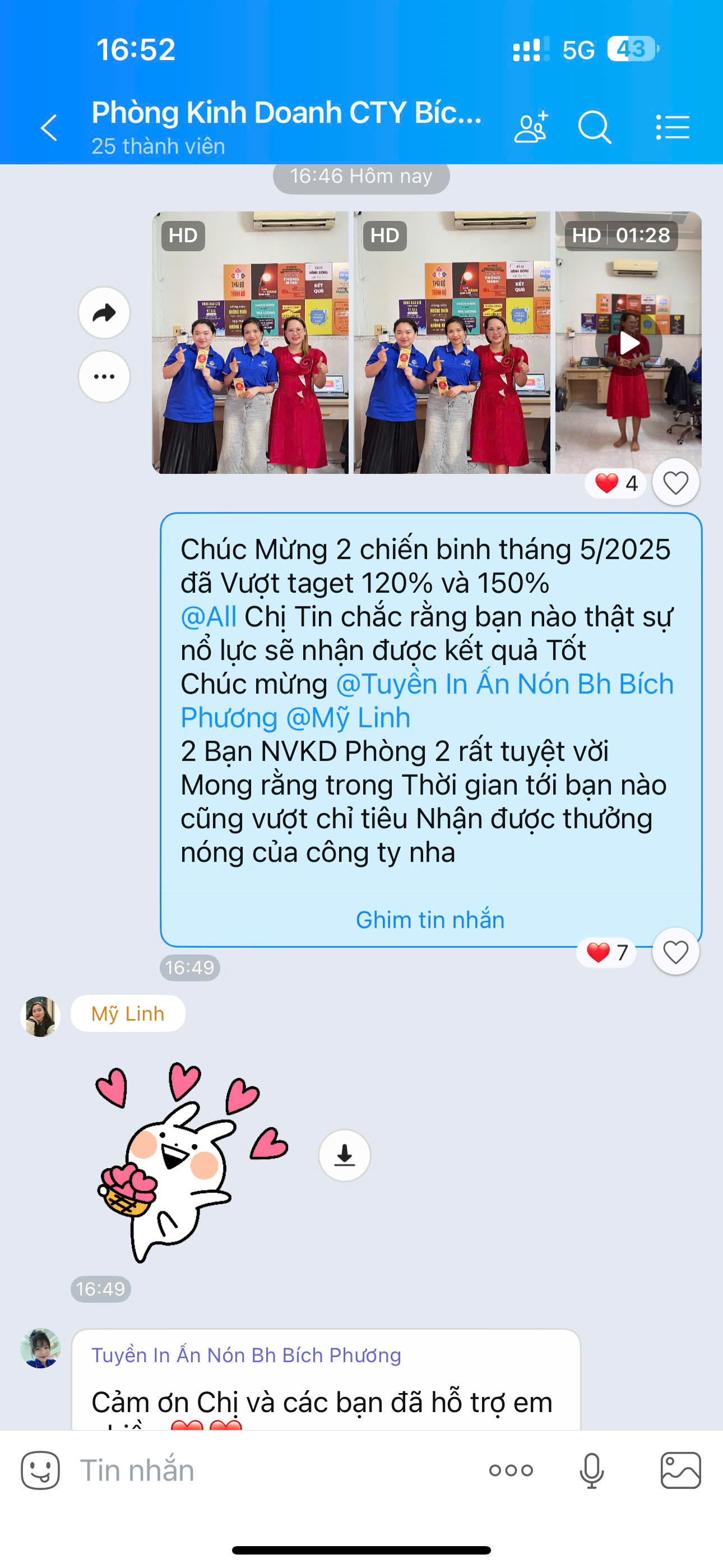Screen dimensions: 723x1568
Task: Like the Chúc Mừng congratulation message
Action: (675, 951)
